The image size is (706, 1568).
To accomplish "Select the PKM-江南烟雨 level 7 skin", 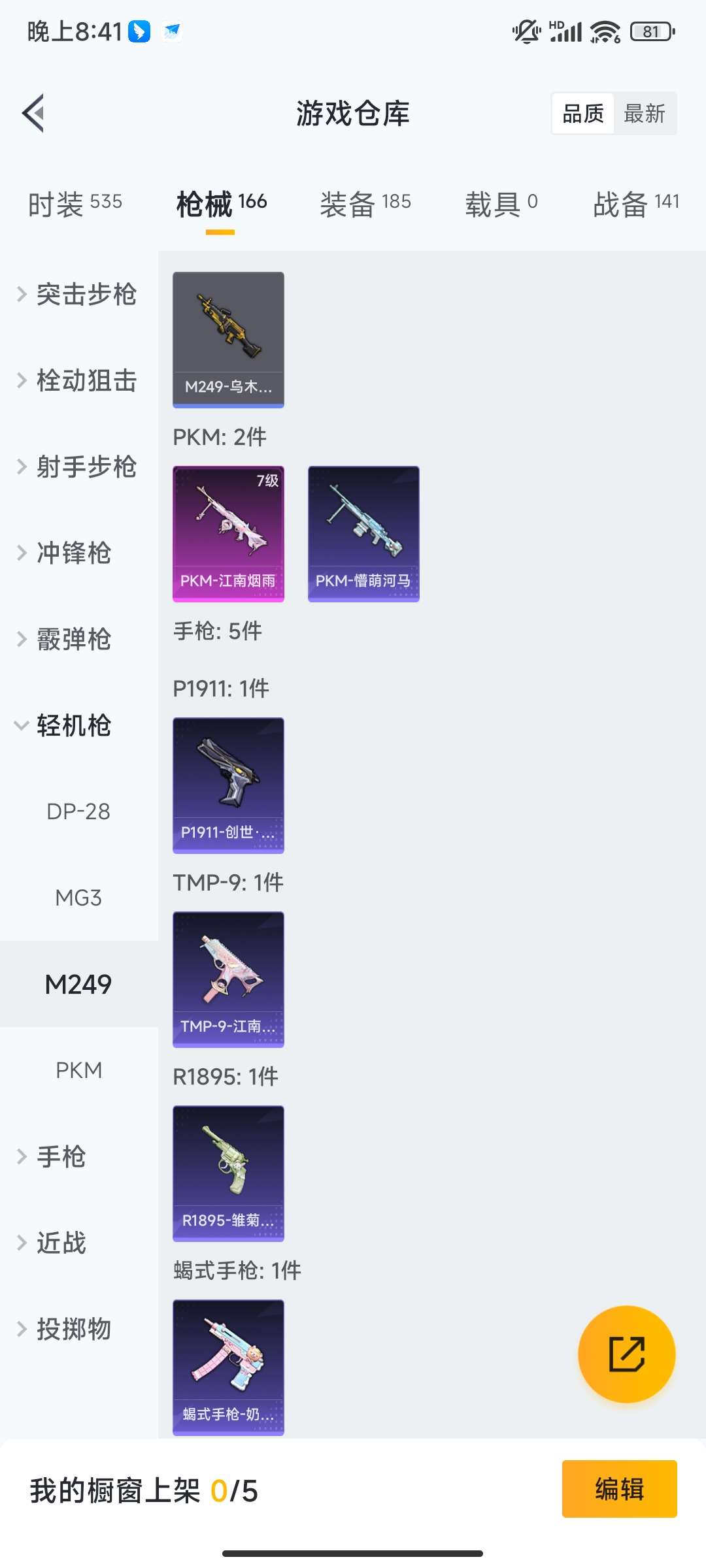I will tap(228, 533).
